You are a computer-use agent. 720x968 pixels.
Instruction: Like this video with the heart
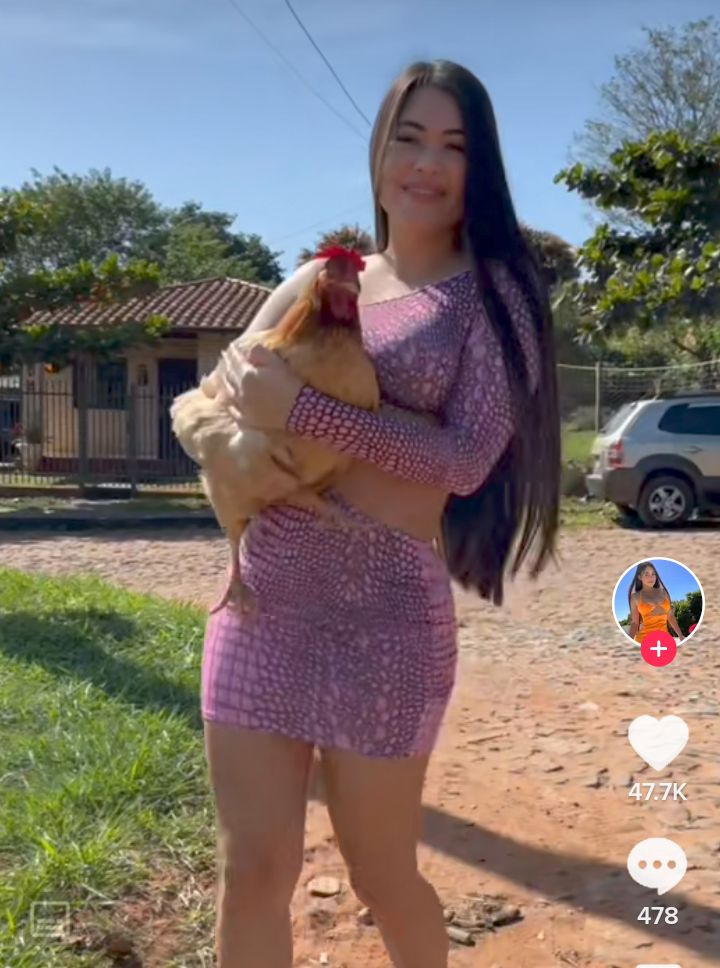657,741
